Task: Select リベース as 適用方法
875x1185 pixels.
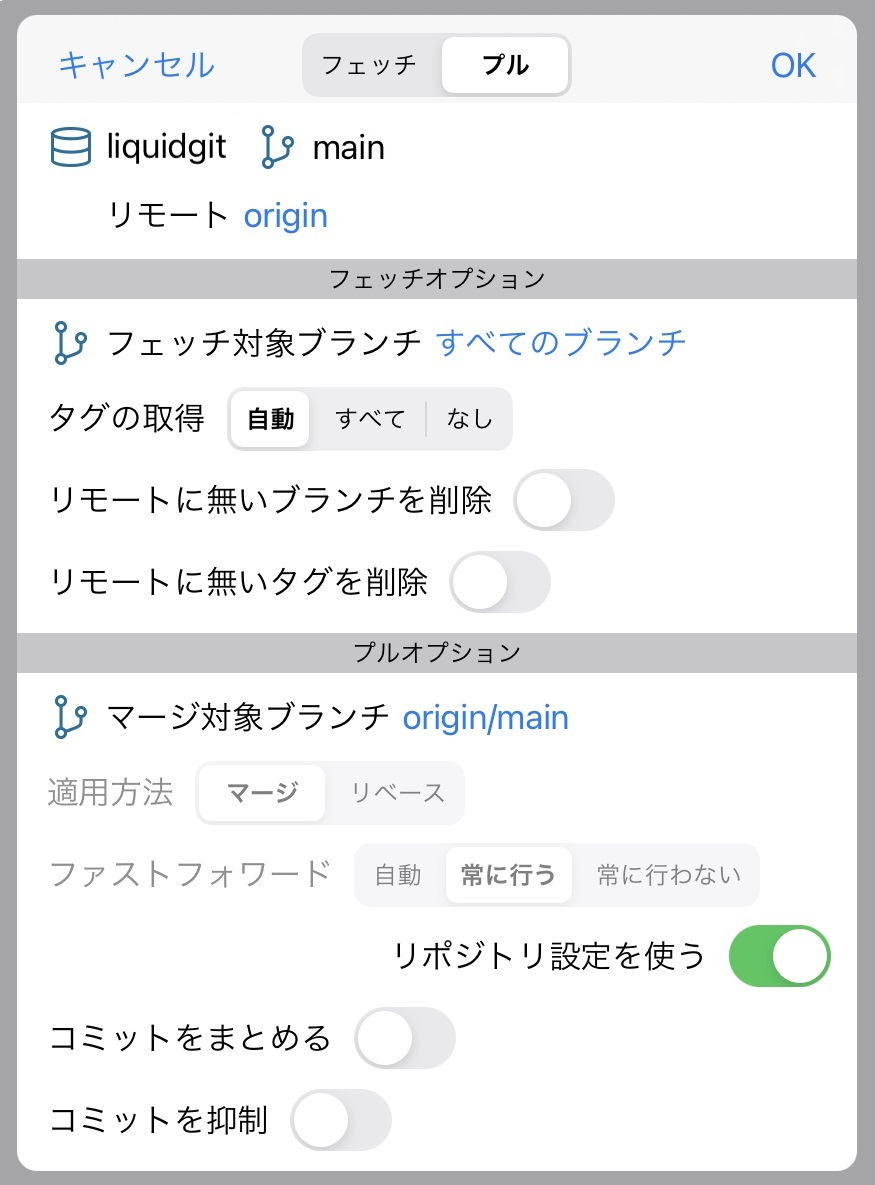Action: (x=398, y=792)
